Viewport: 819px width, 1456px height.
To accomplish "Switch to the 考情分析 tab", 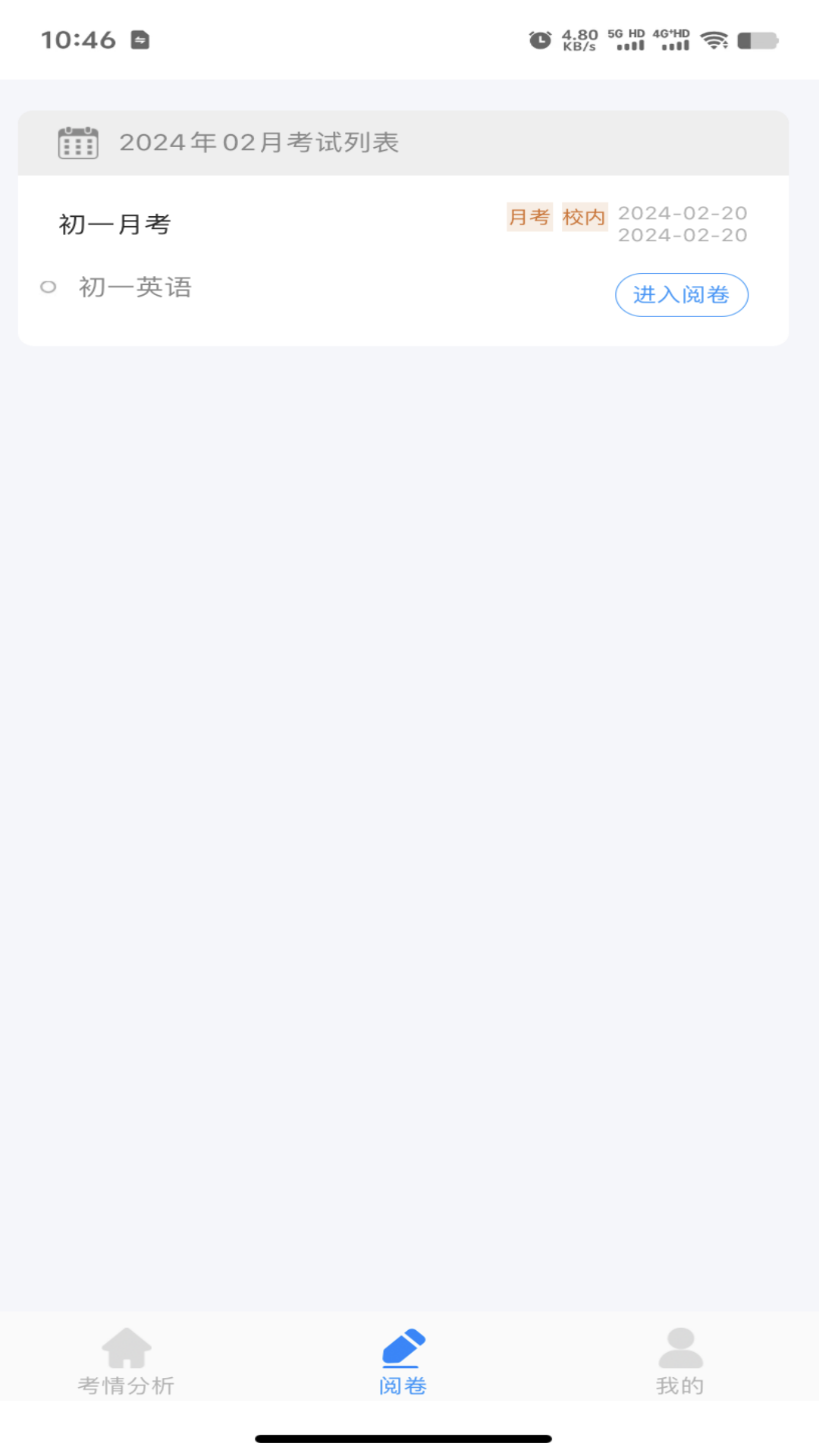I will 126,1361.
